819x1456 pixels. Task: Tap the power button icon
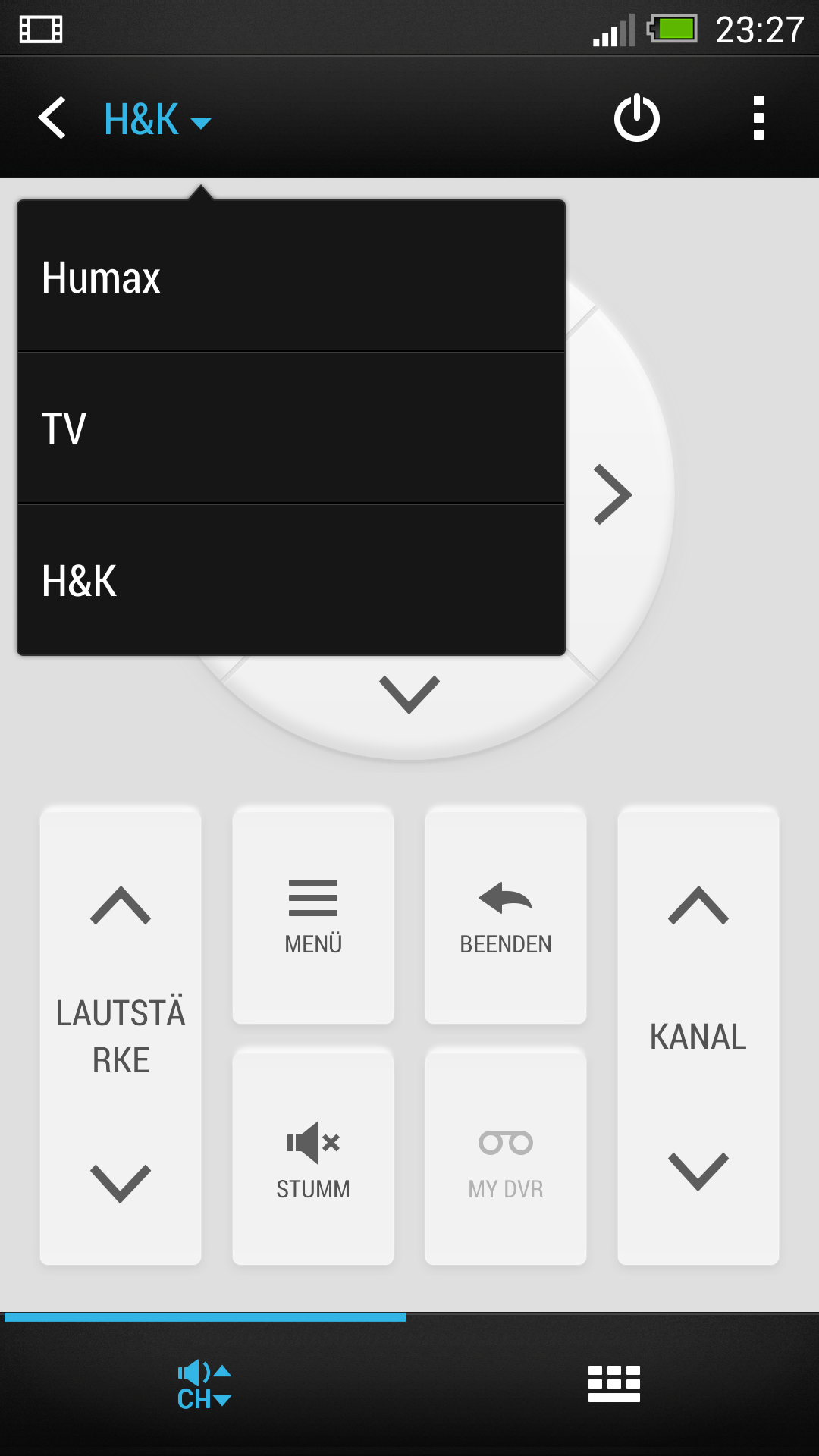pos(636,118)
